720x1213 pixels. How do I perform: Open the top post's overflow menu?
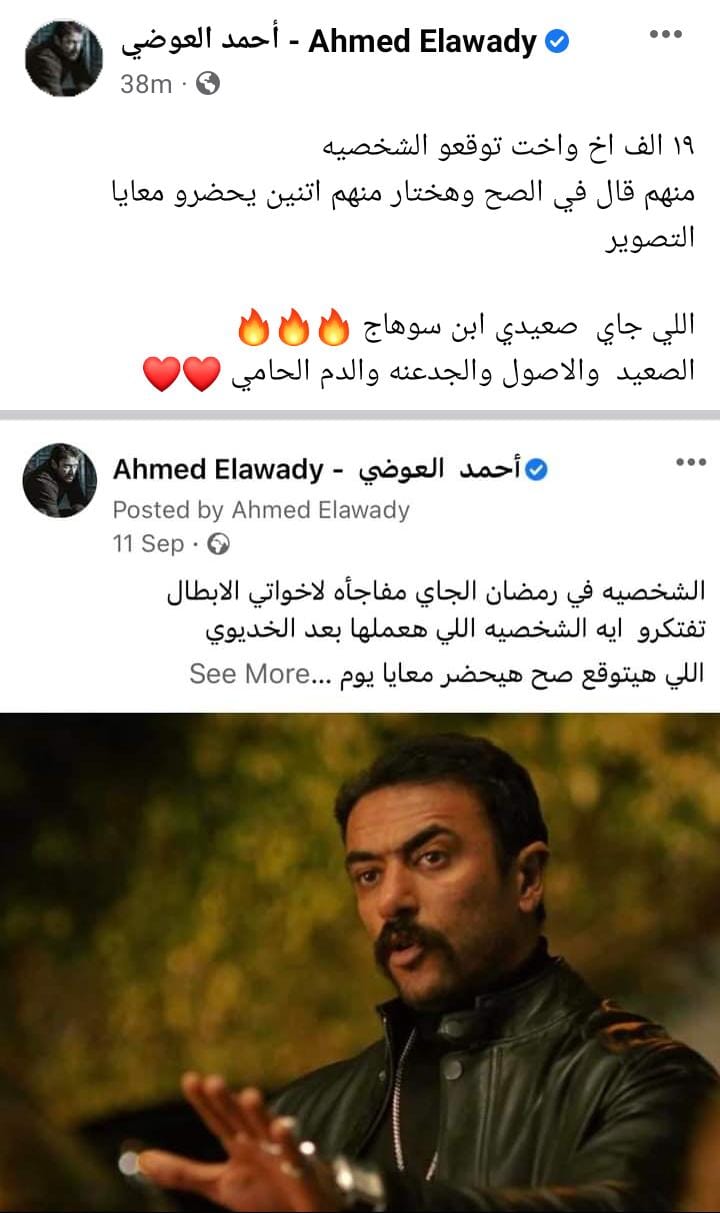[x=665, y=34]
